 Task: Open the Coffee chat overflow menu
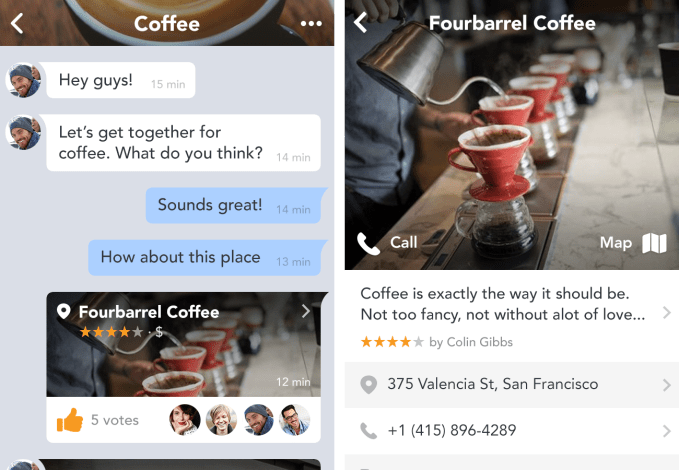point(311,22)
